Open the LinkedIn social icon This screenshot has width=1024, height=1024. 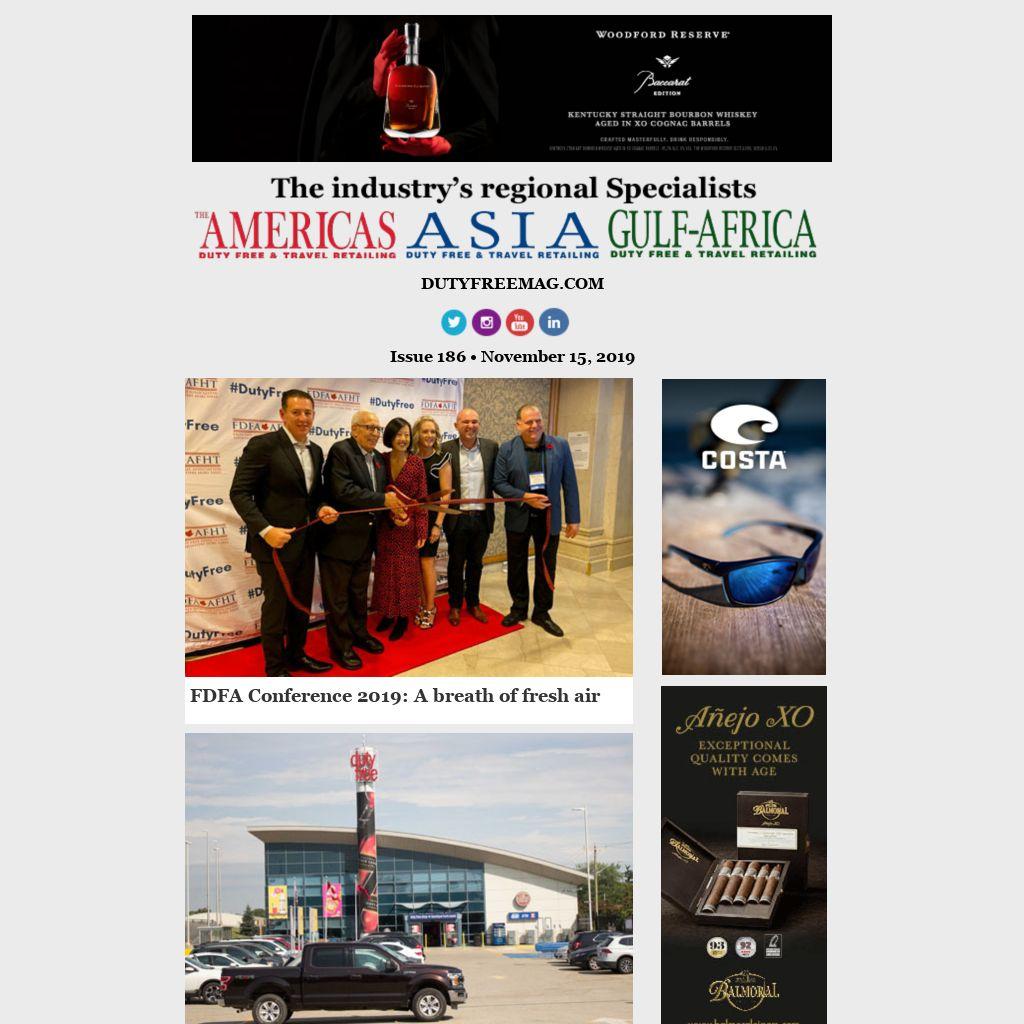click(553, 322)
